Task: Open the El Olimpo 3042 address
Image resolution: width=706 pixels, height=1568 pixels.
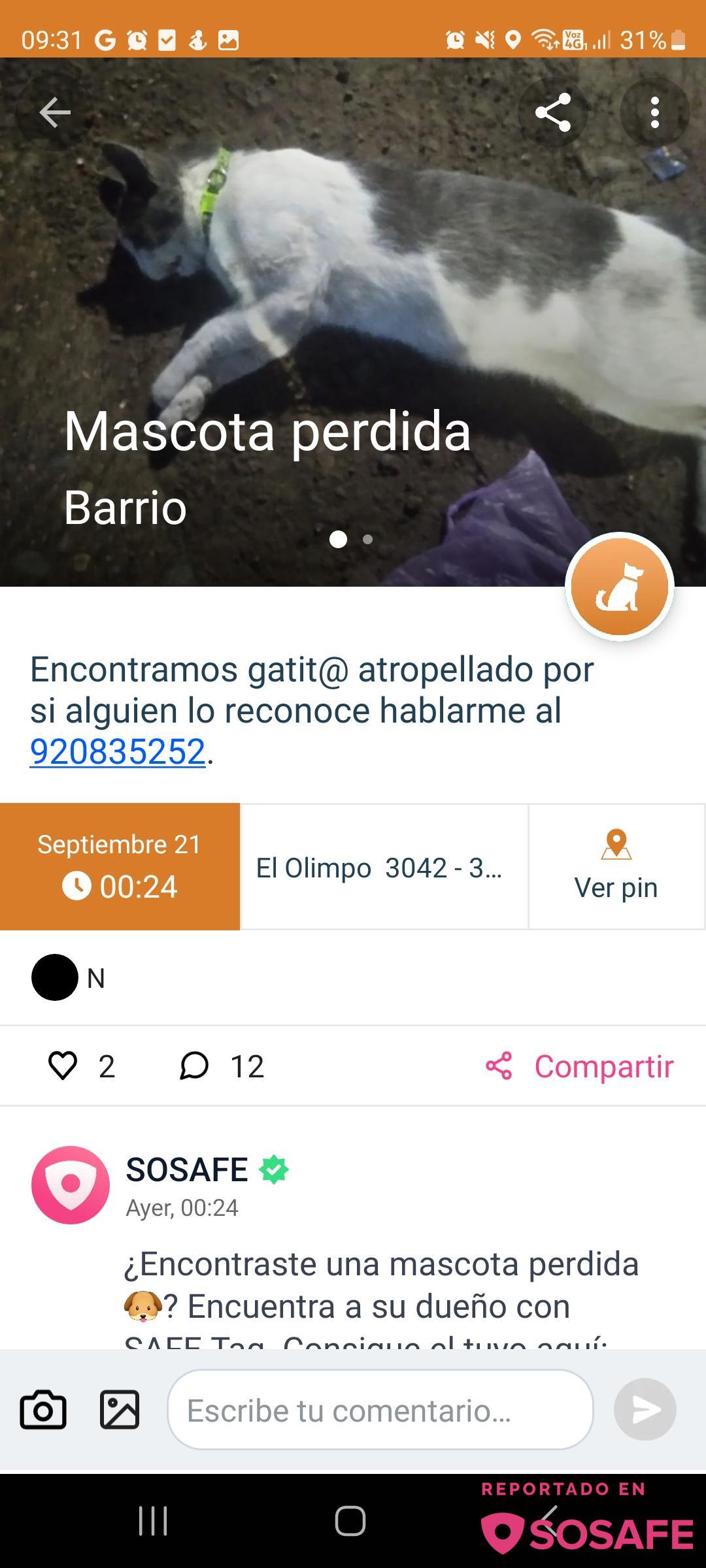Action: [384, 866]
